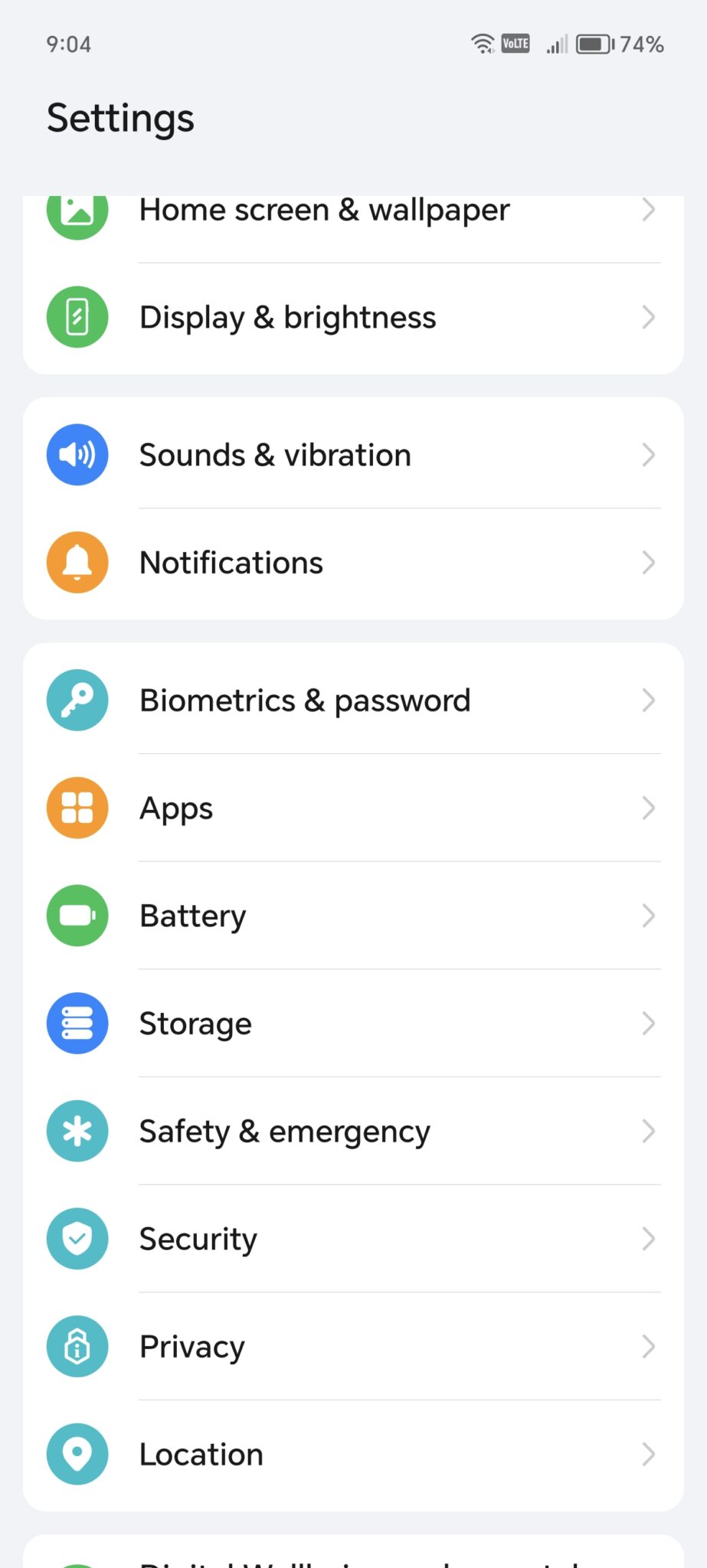This screenshot has width=707, height=1568.
Task: Open Location settings
Action: pyautogui.click(x=353, y=1455)
